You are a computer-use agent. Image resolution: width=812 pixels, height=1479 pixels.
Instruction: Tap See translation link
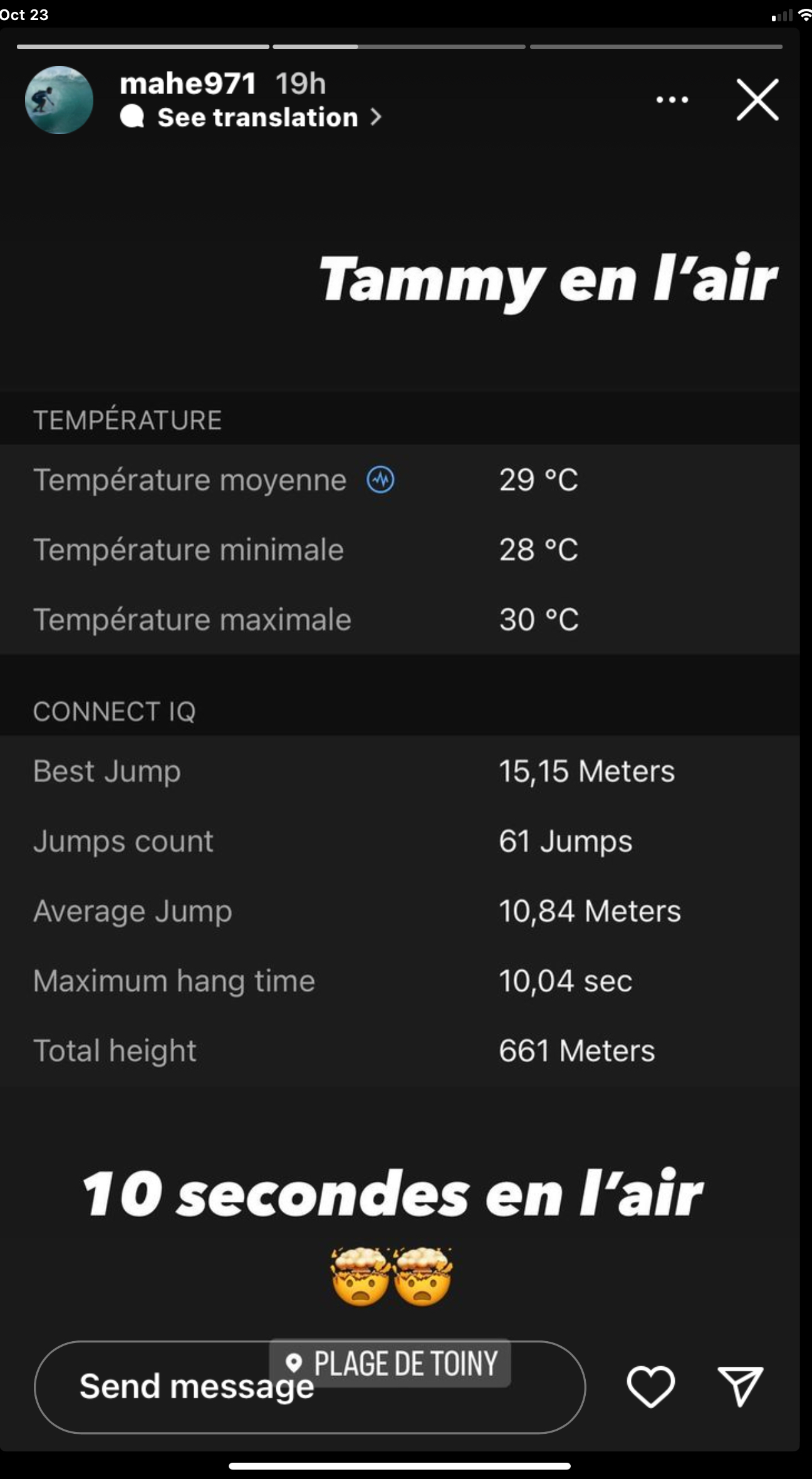pos(258,117)
